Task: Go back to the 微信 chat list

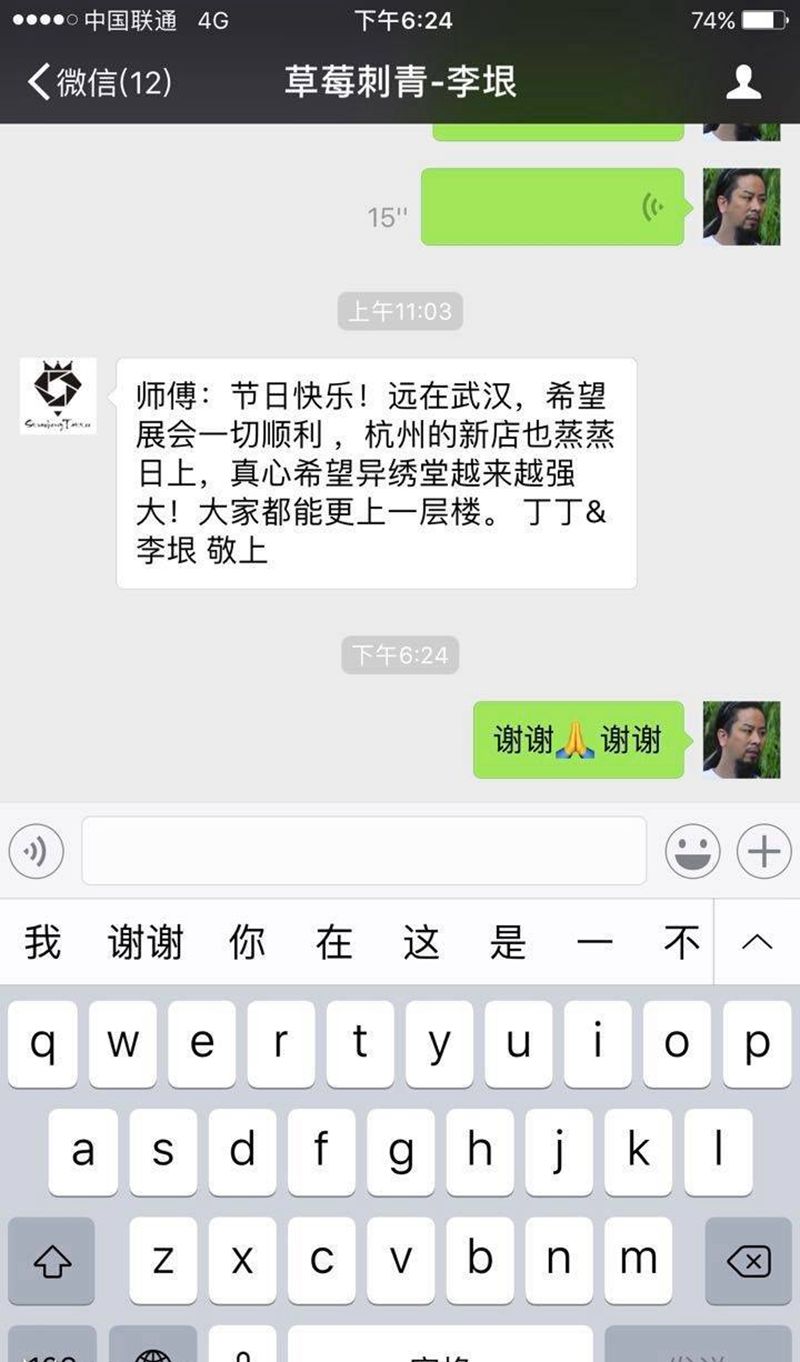Action: coord(100,82)
